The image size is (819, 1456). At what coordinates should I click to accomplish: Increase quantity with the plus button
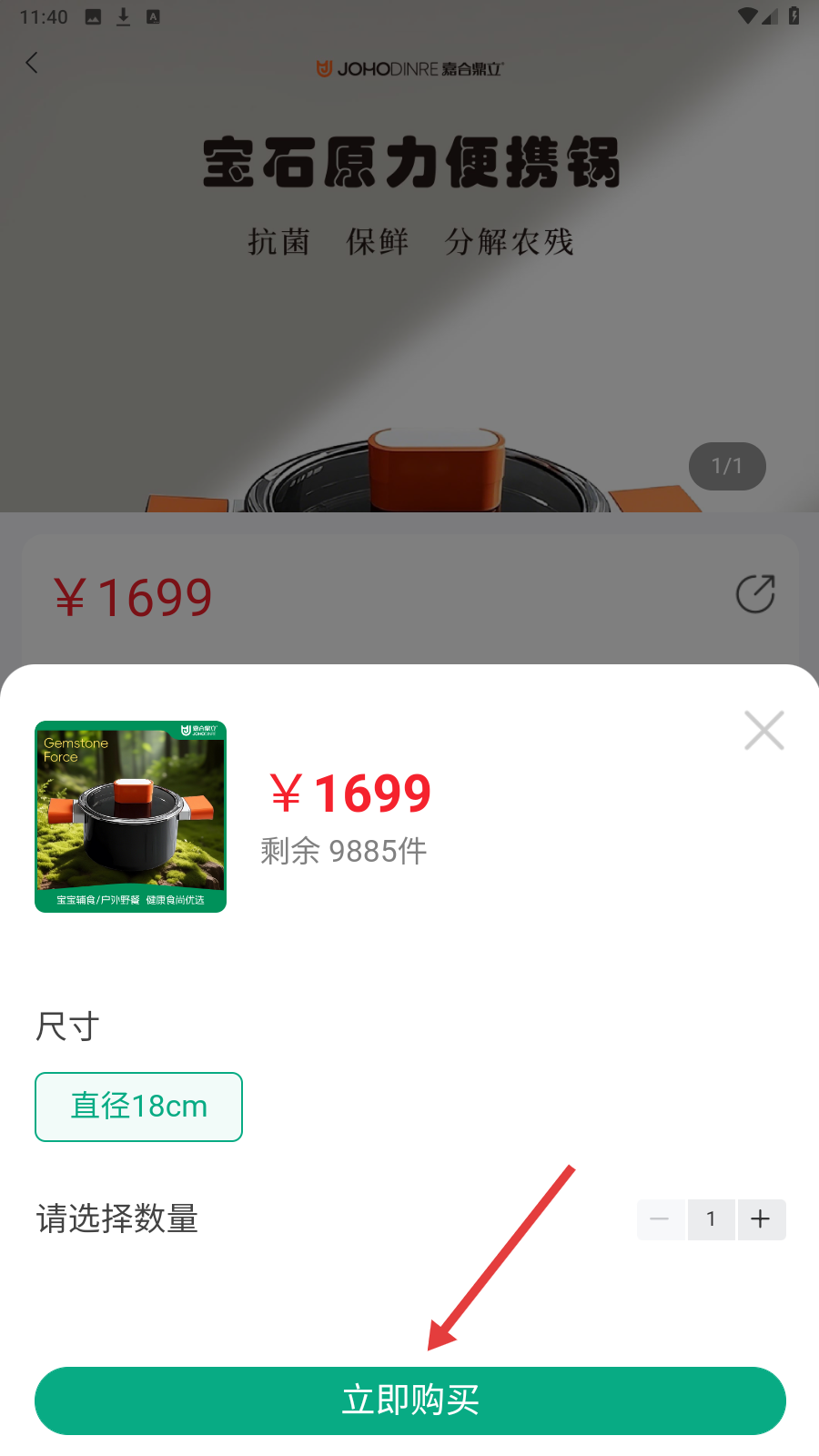[x=761, y=1219]
